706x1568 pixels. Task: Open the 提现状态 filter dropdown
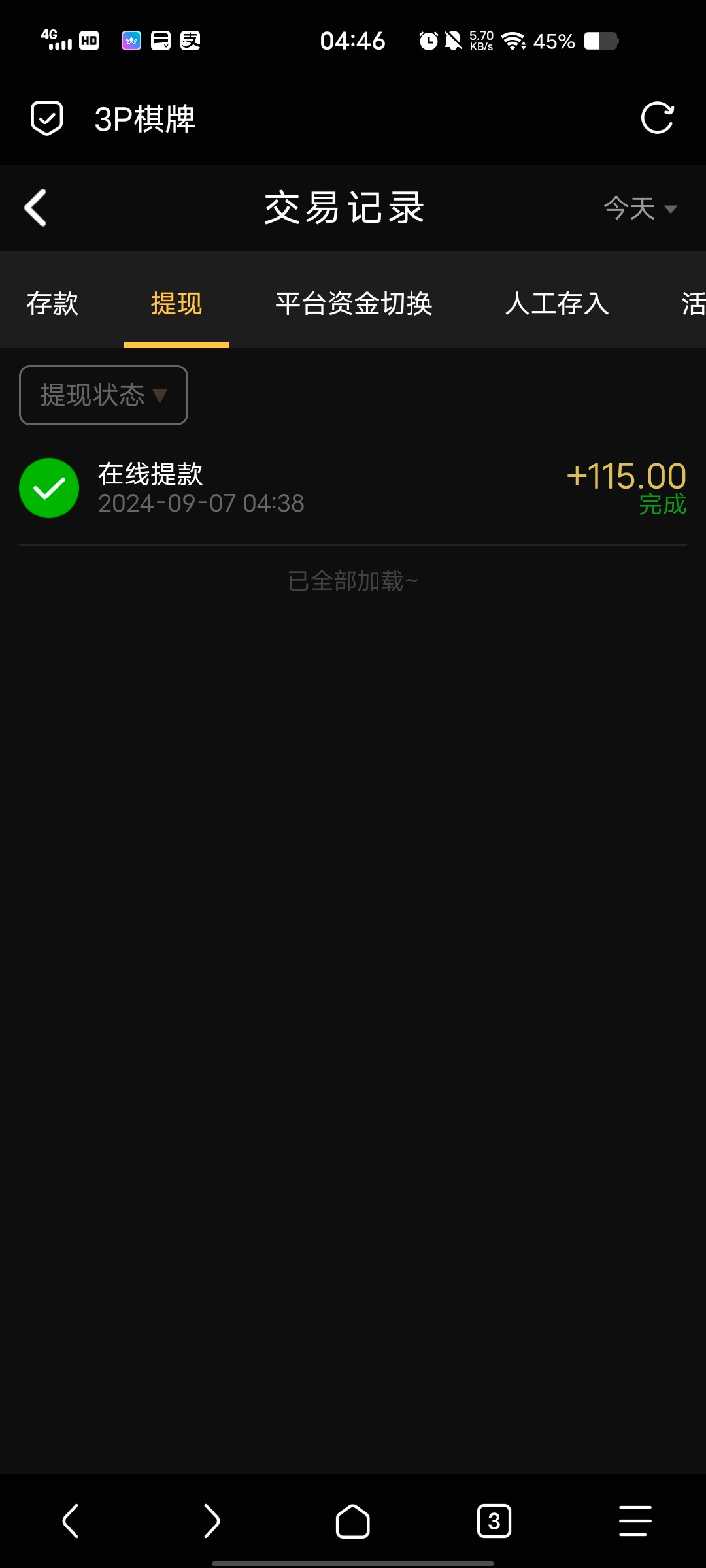click(103, 395)
